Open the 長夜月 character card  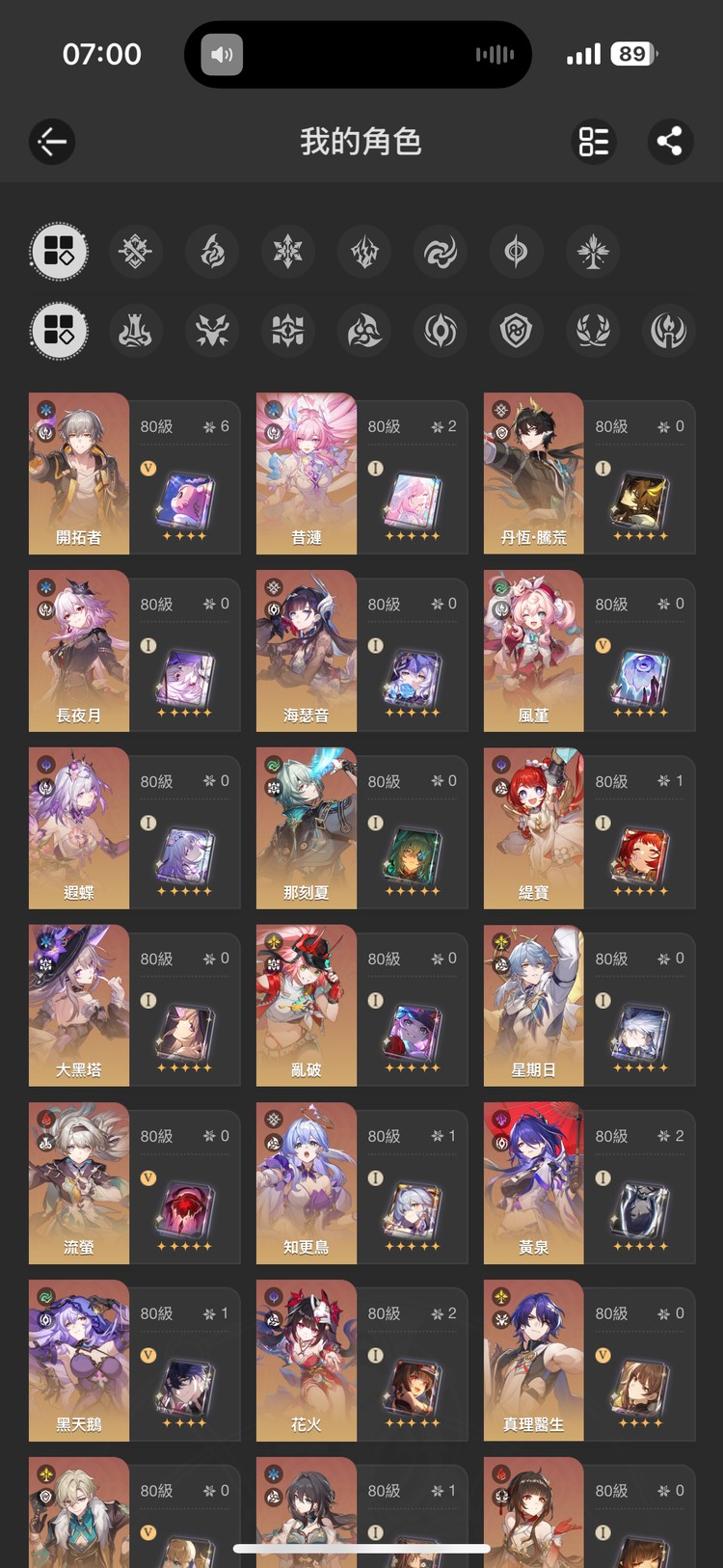pyautogui.click(x=134, y=651)
